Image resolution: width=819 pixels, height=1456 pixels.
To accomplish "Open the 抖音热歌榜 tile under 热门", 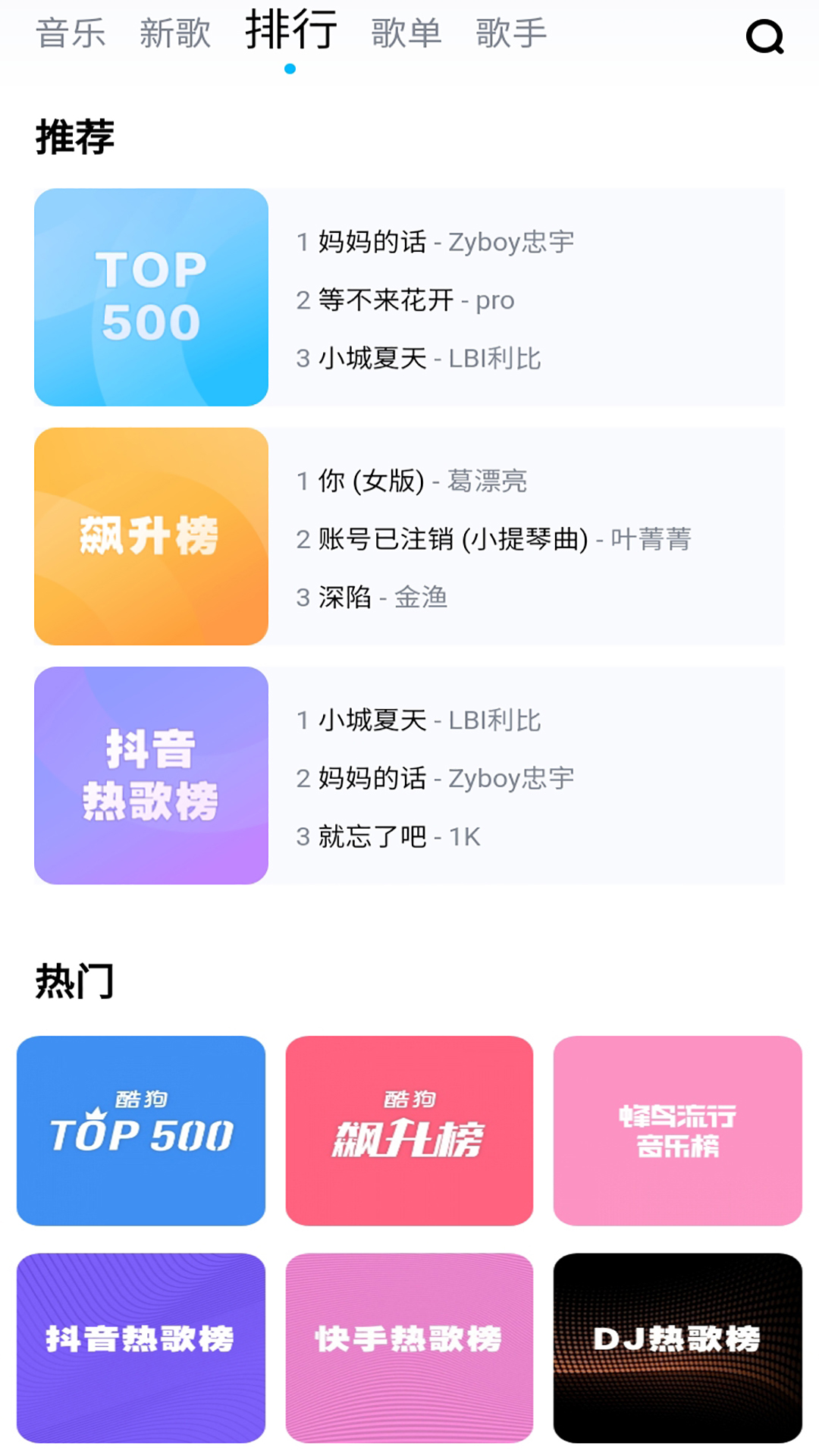I will point(141,1347).
